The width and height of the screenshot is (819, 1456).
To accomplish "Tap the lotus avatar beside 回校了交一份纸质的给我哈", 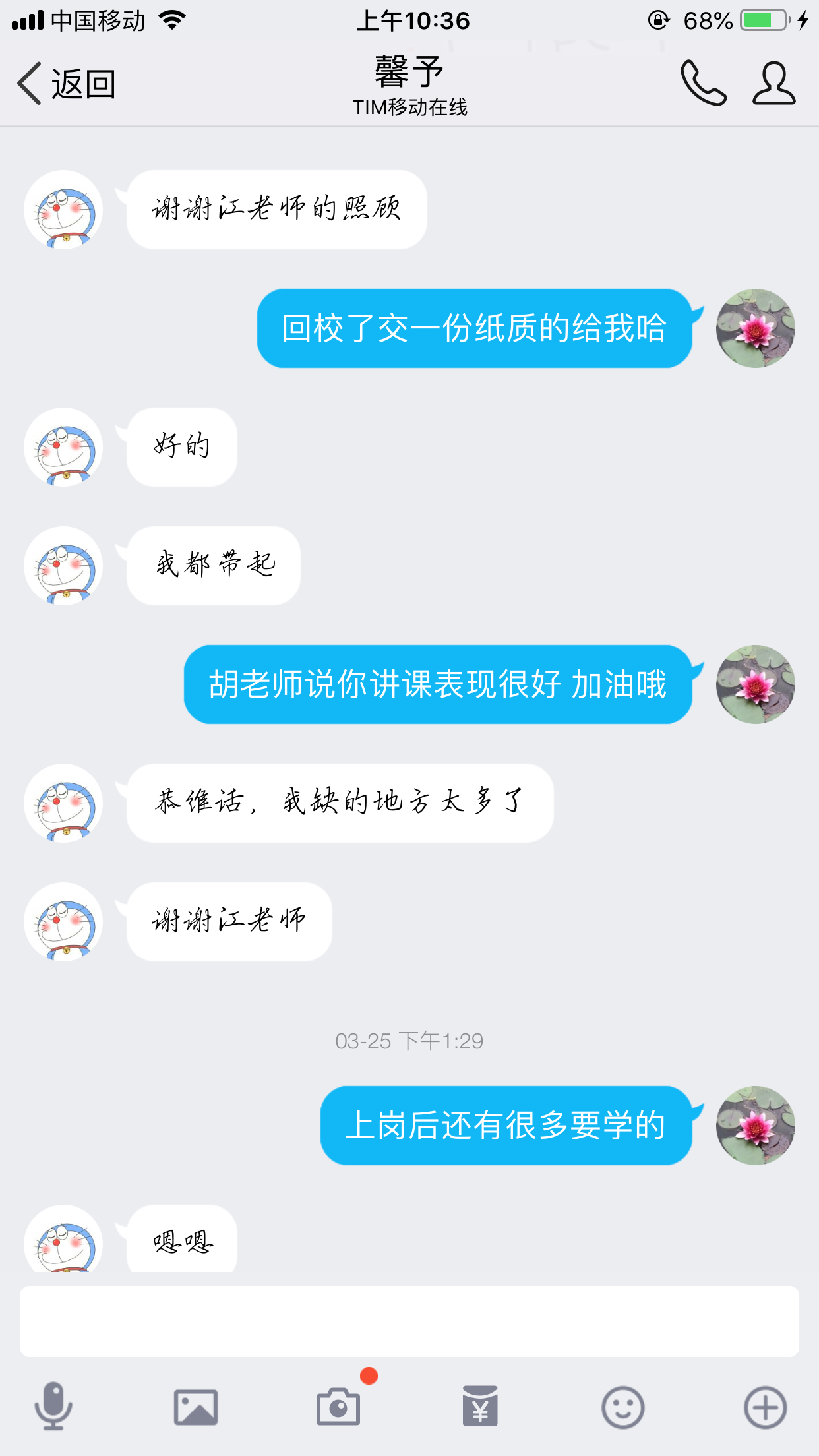I will pyautogui.click(x=755, y=328).
